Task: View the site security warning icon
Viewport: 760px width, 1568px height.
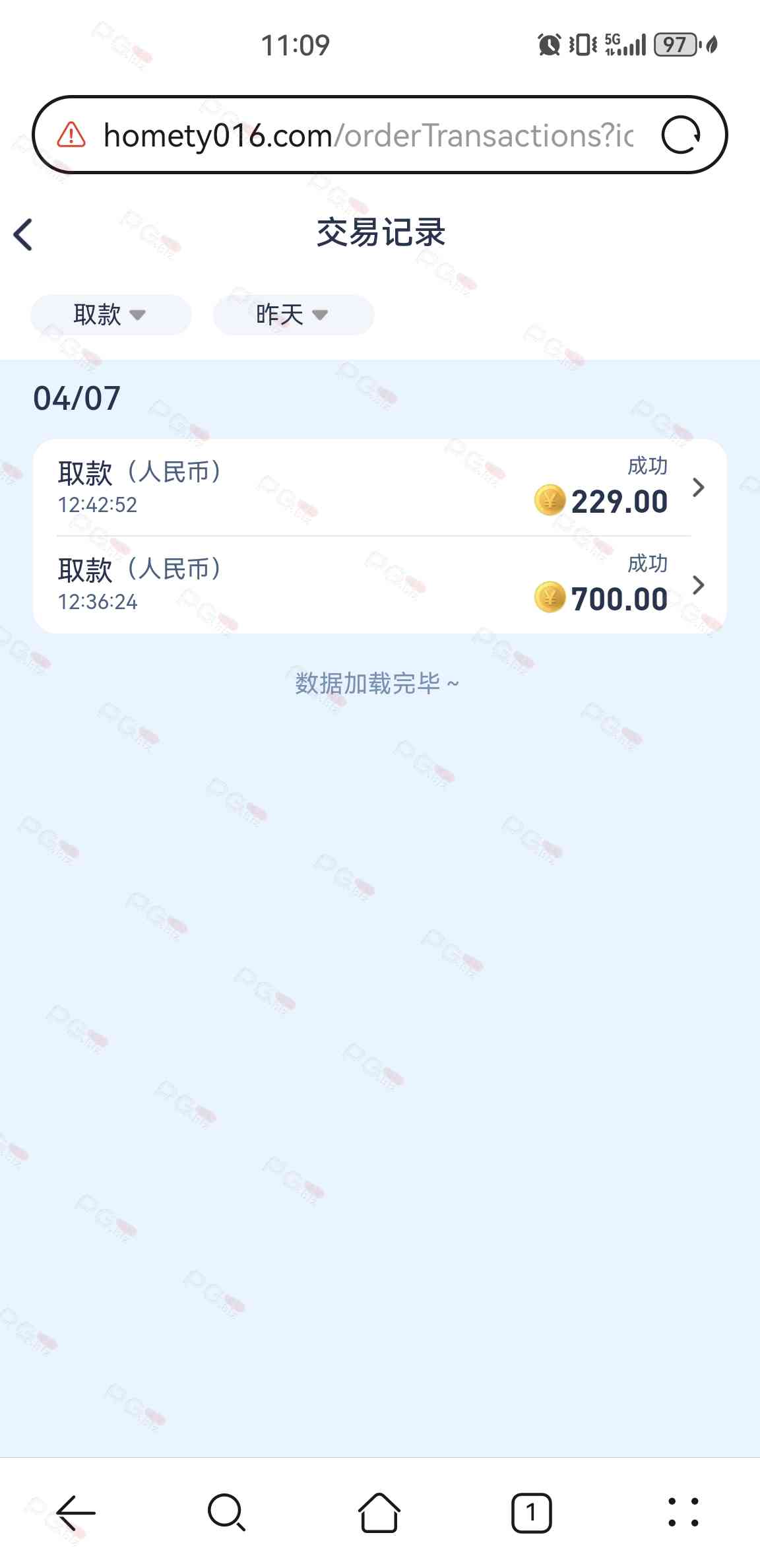Action: coord(71,135)
